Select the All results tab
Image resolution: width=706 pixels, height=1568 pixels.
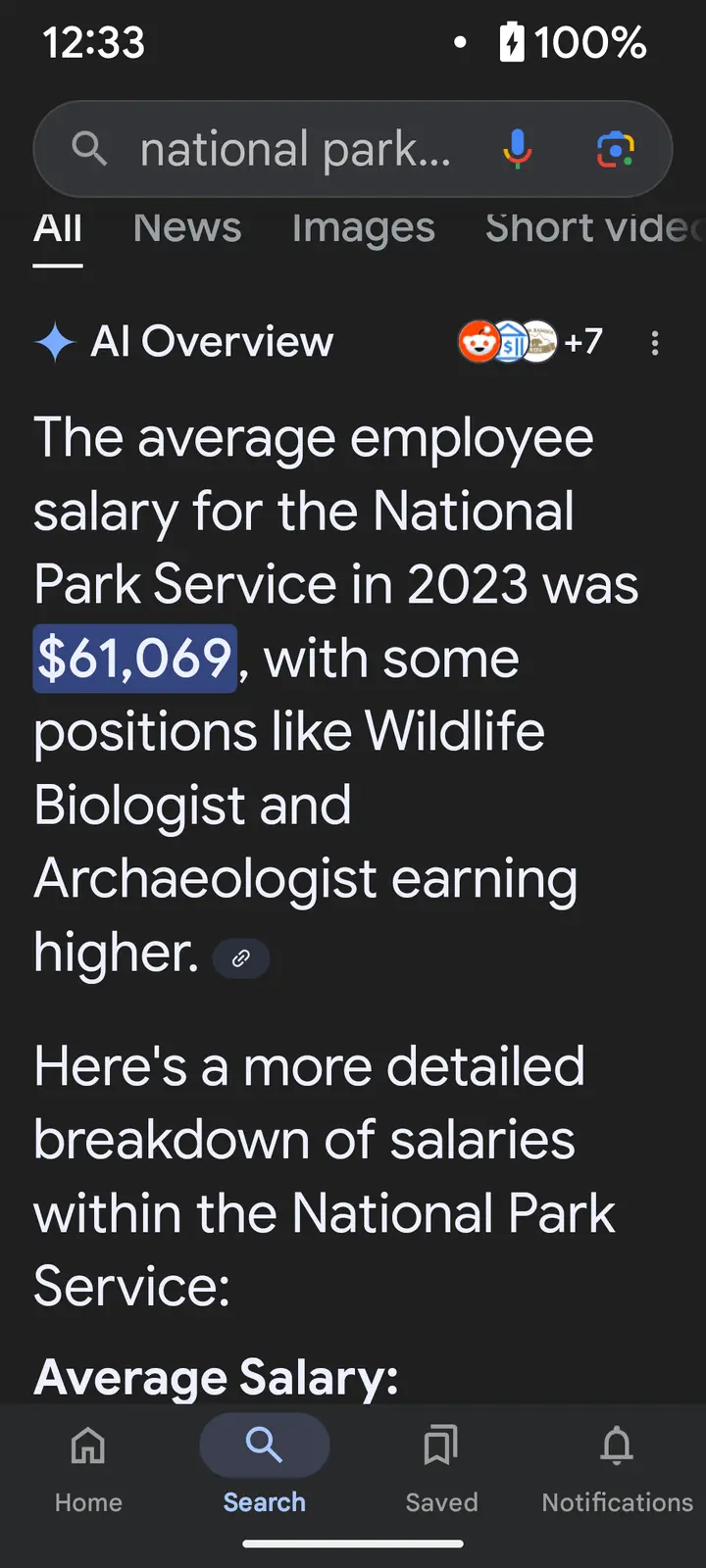coord(58,228)
